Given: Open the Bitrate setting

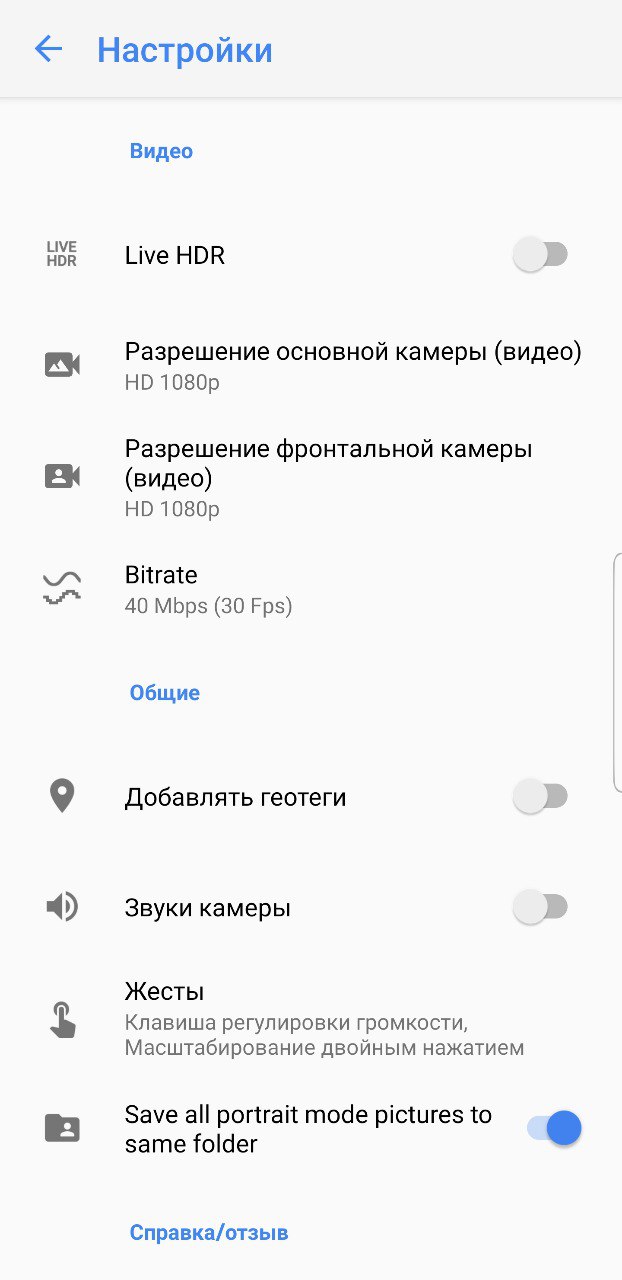Looking at the screenshot, I should click(x=311, y=590).
